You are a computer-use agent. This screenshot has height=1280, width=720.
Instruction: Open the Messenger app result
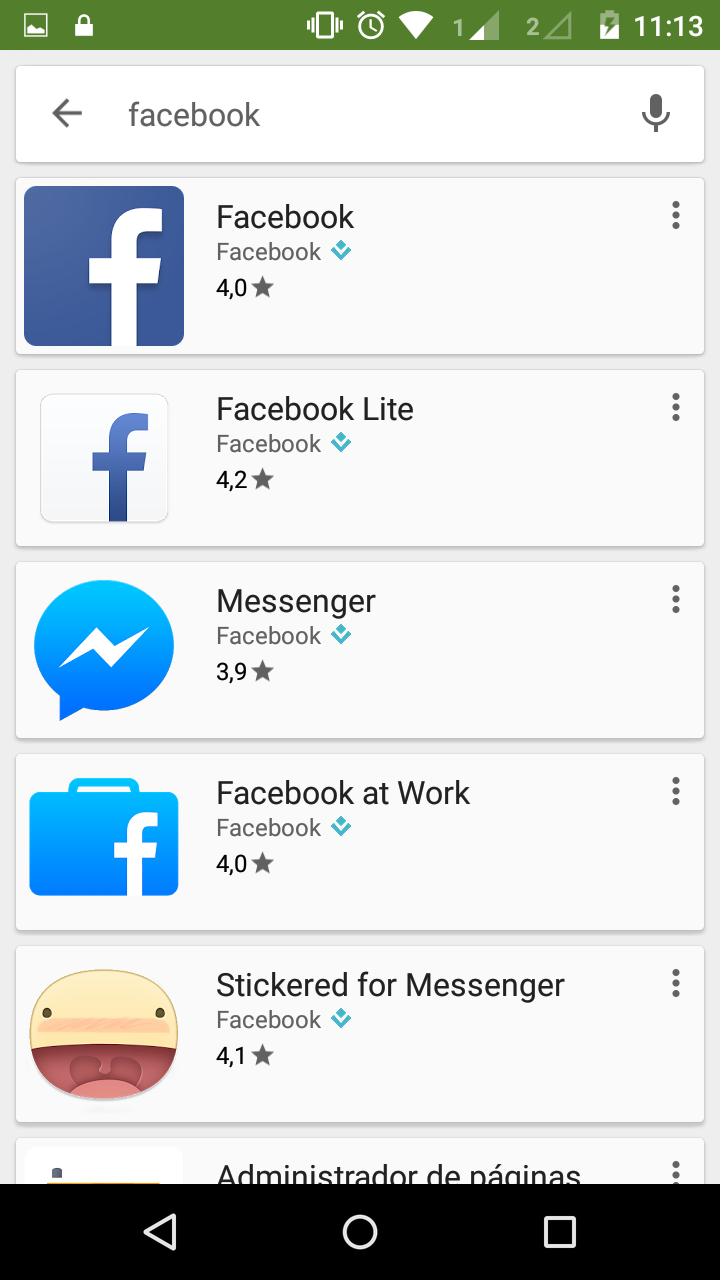[360, 650]
